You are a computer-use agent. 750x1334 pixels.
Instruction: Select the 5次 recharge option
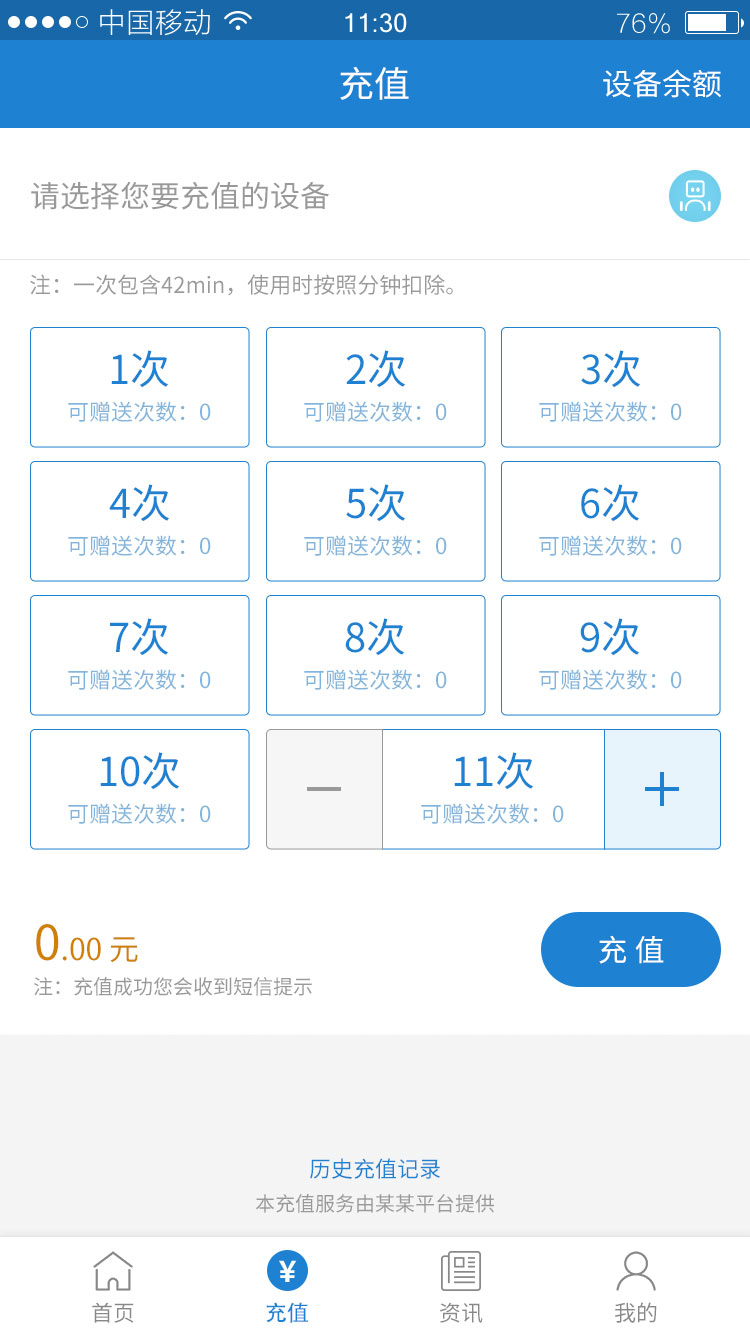376,521
